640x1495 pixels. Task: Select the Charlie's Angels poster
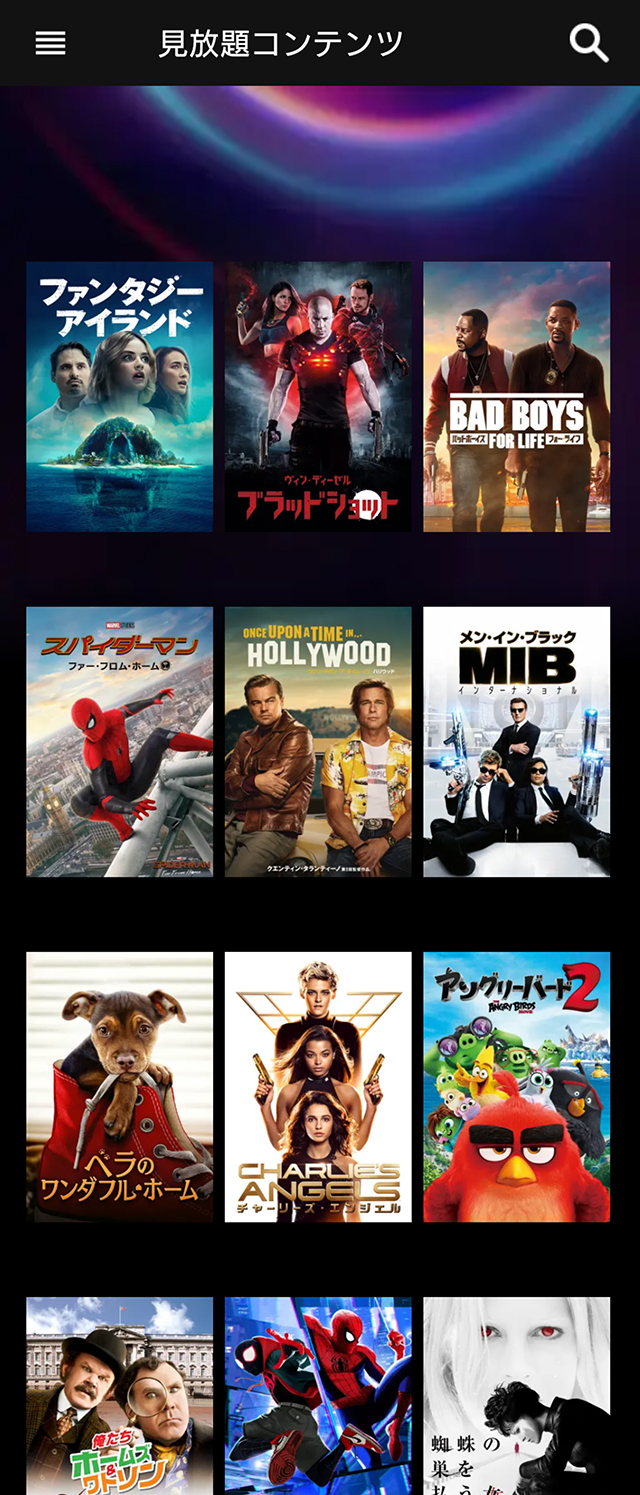point(318,1086)
